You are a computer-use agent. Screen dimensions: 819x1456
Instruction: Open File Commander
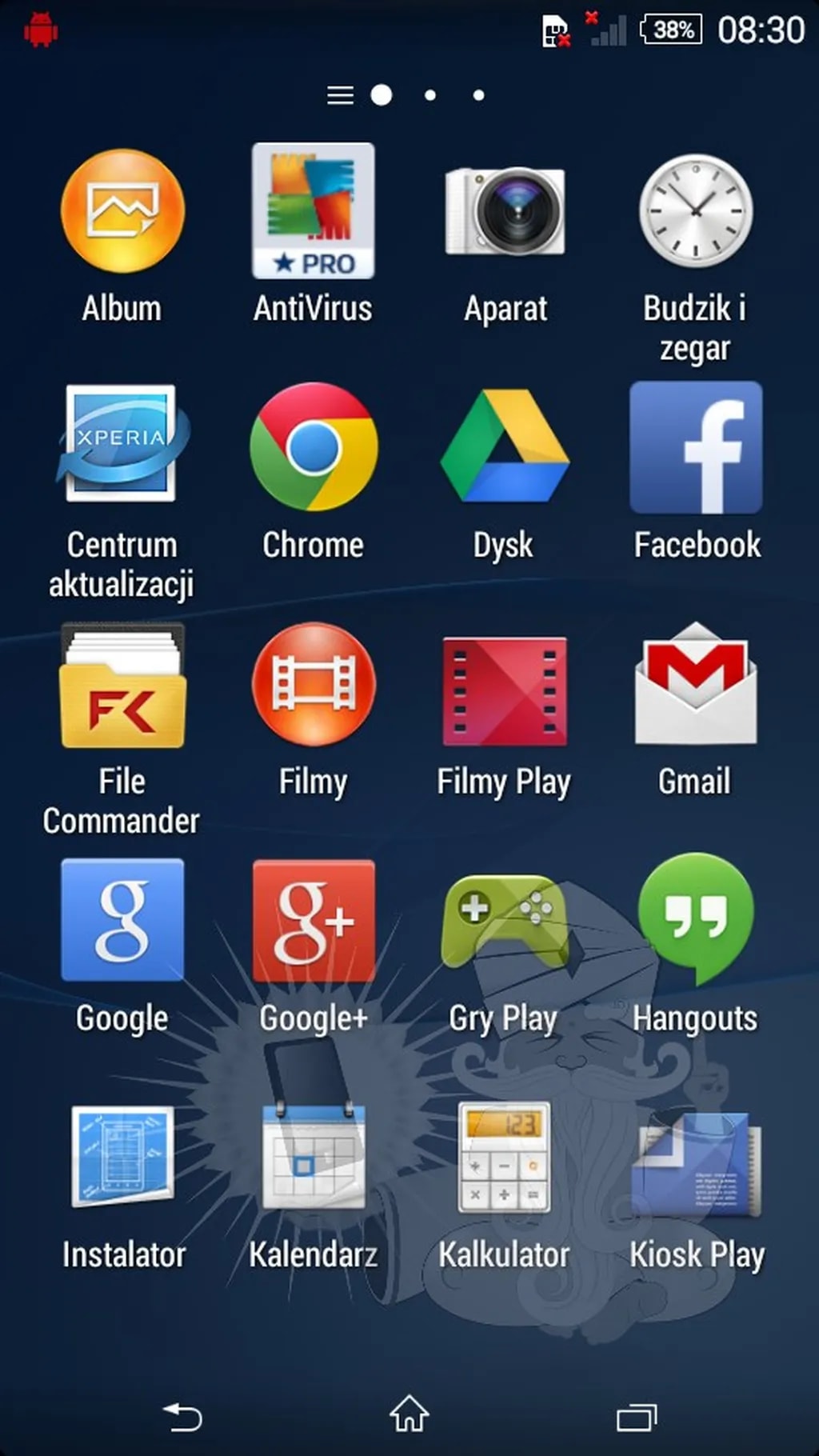122,686
